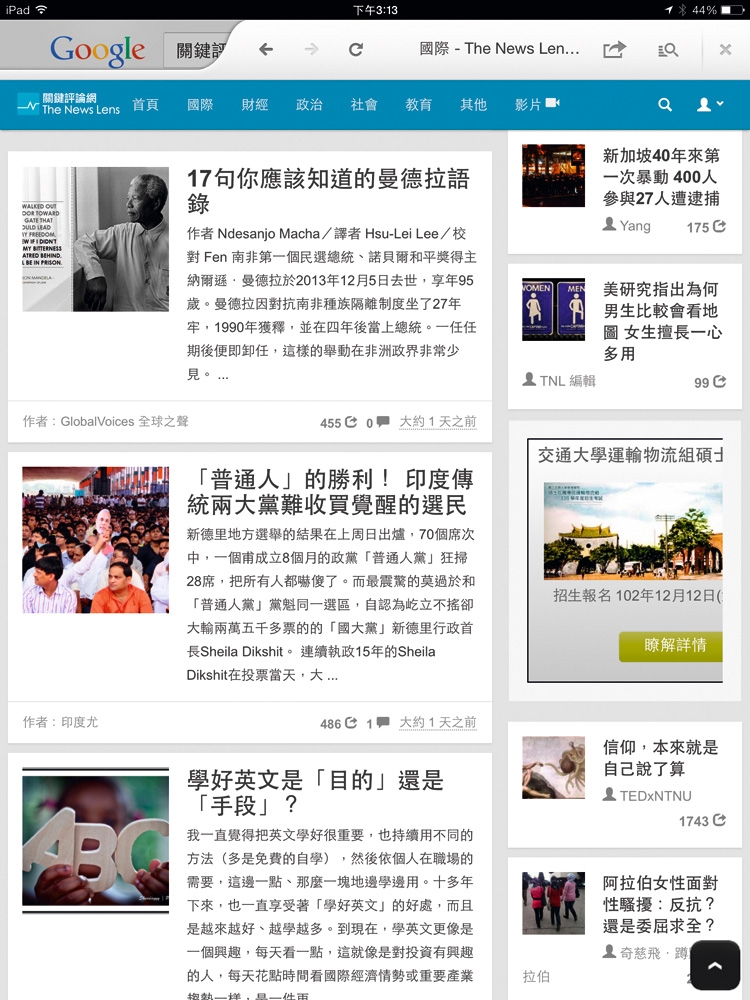
Task: Share this page
Action: click(x=614, y=49)
